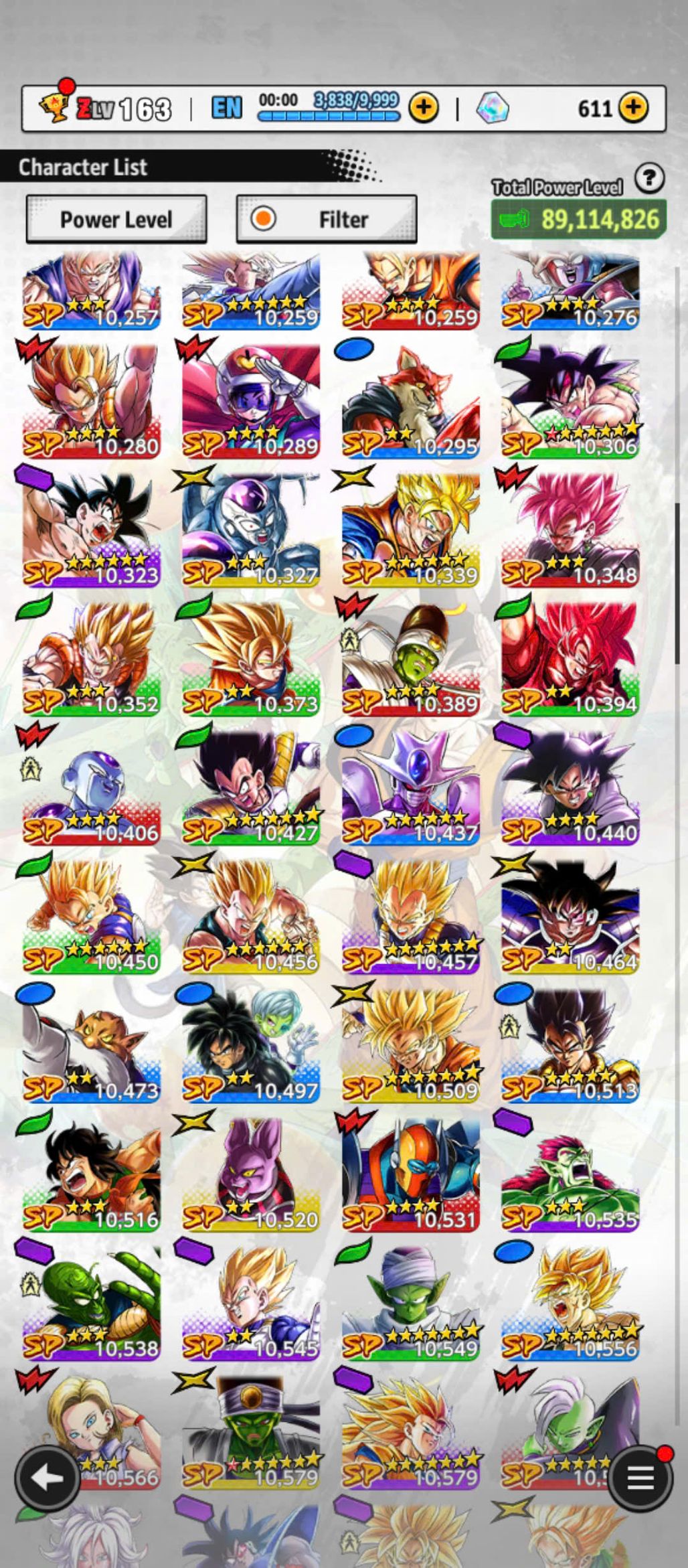This screenshot has height=1568, width=688.
Task: Open the Filter options
Action: point(327,219)
